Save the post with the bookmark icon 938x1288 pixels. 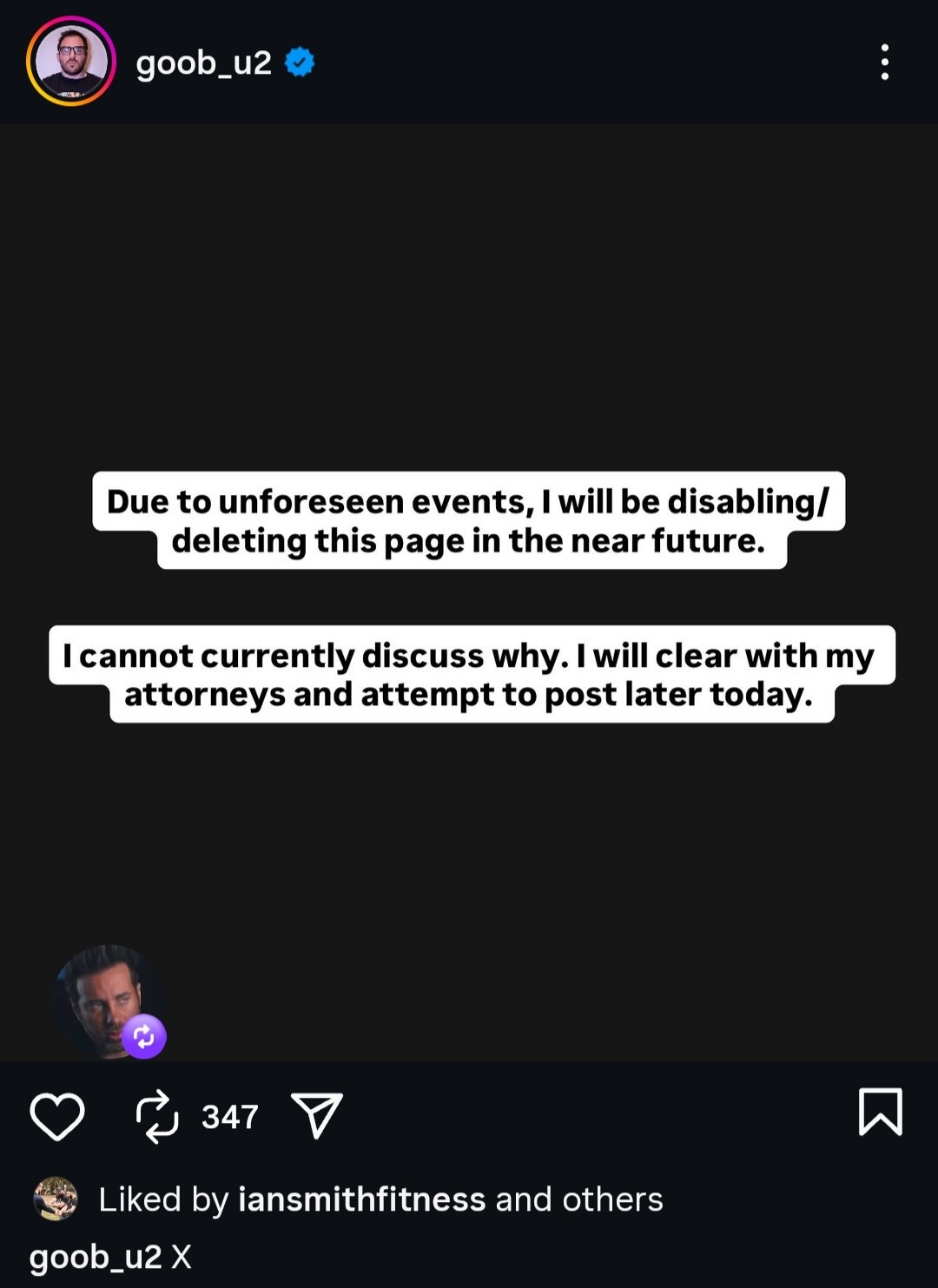pos(880,1112)
